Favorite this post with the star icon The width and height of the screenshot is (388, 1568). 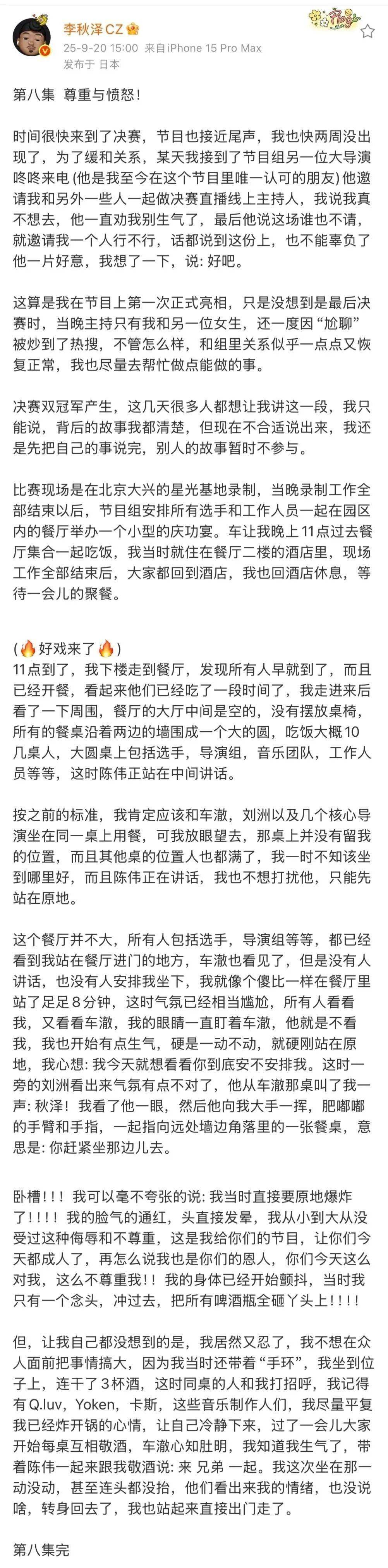[368, 32]
